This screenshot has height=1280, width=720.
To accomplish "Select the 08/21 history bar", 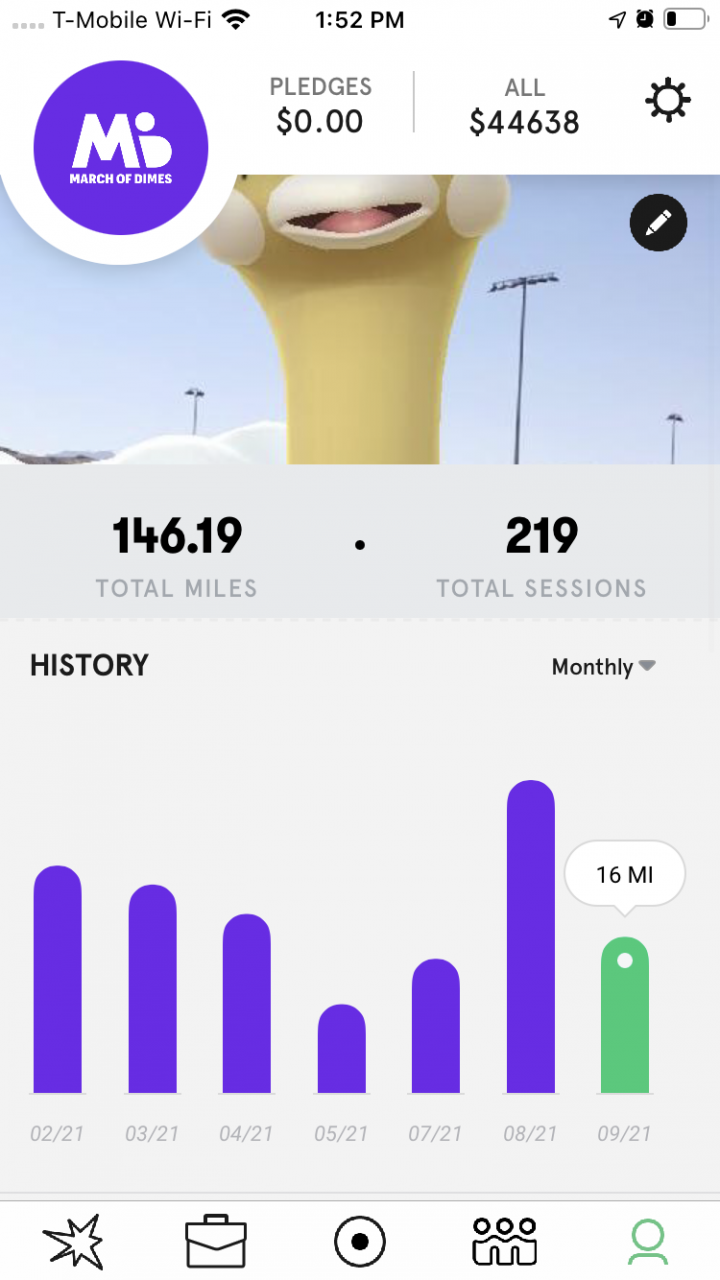I will [x=530, y=937].
